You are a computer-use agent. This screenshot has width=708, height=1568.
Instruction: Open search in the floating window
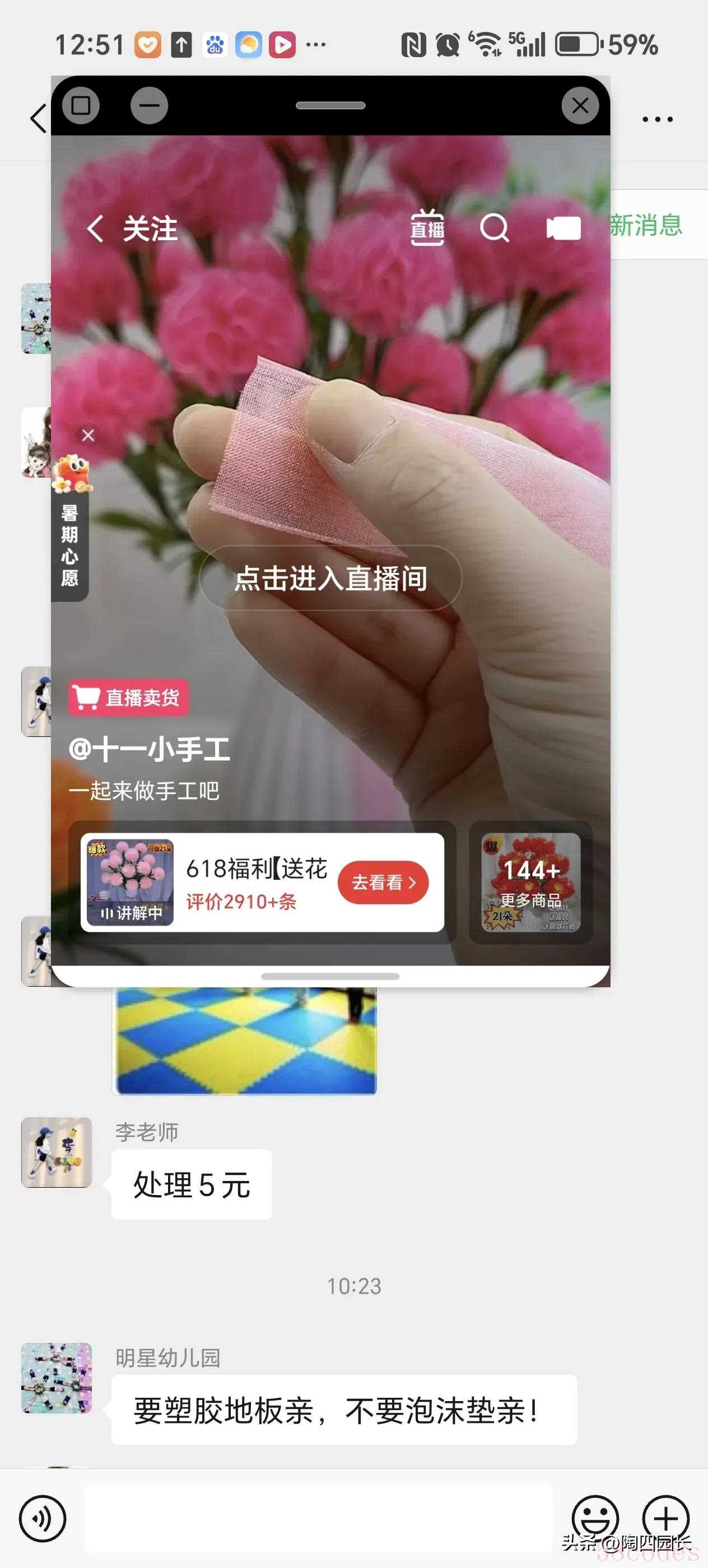495,228
